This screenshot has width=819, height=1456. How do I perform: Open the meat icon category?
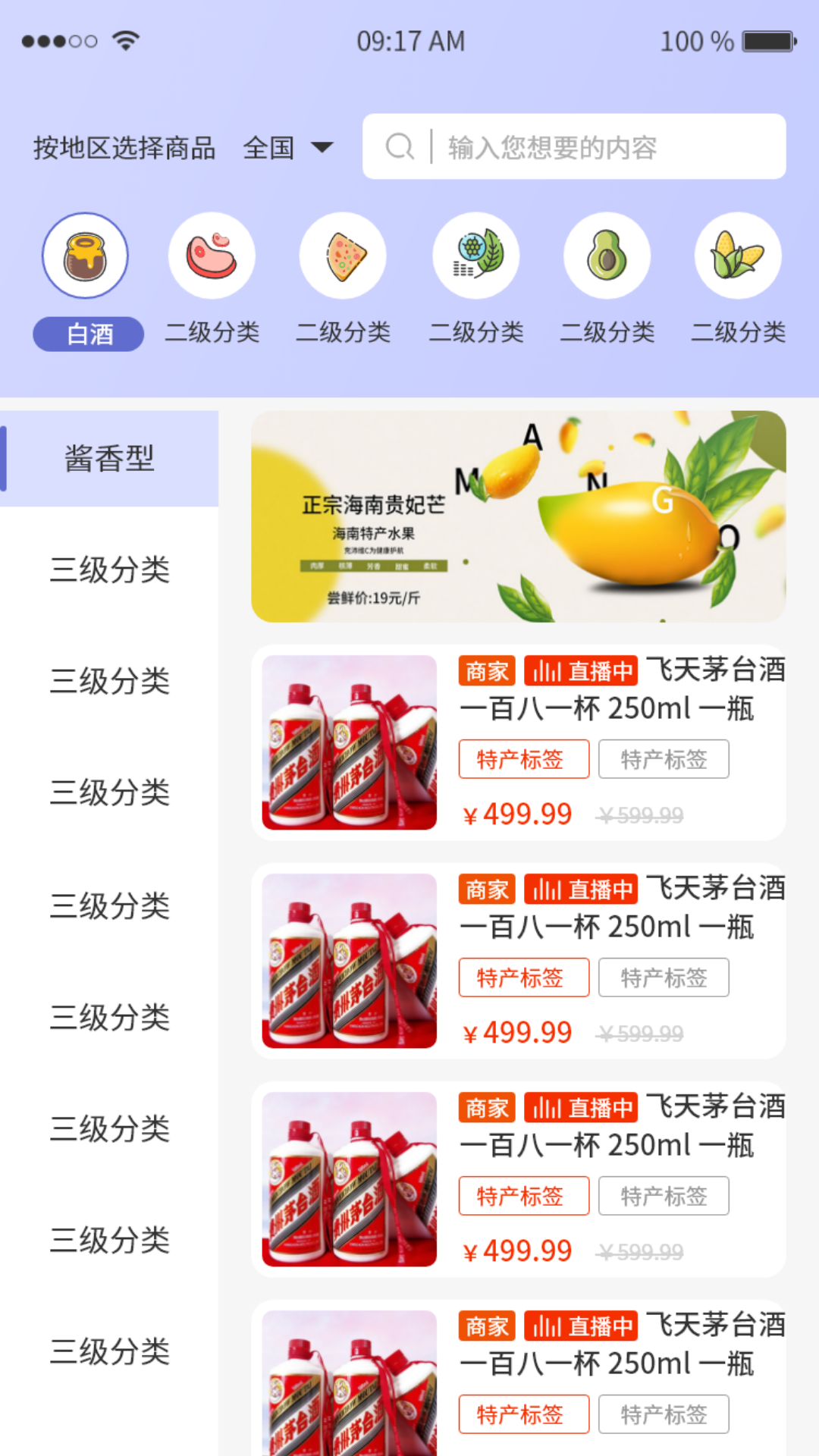(212, 256)
